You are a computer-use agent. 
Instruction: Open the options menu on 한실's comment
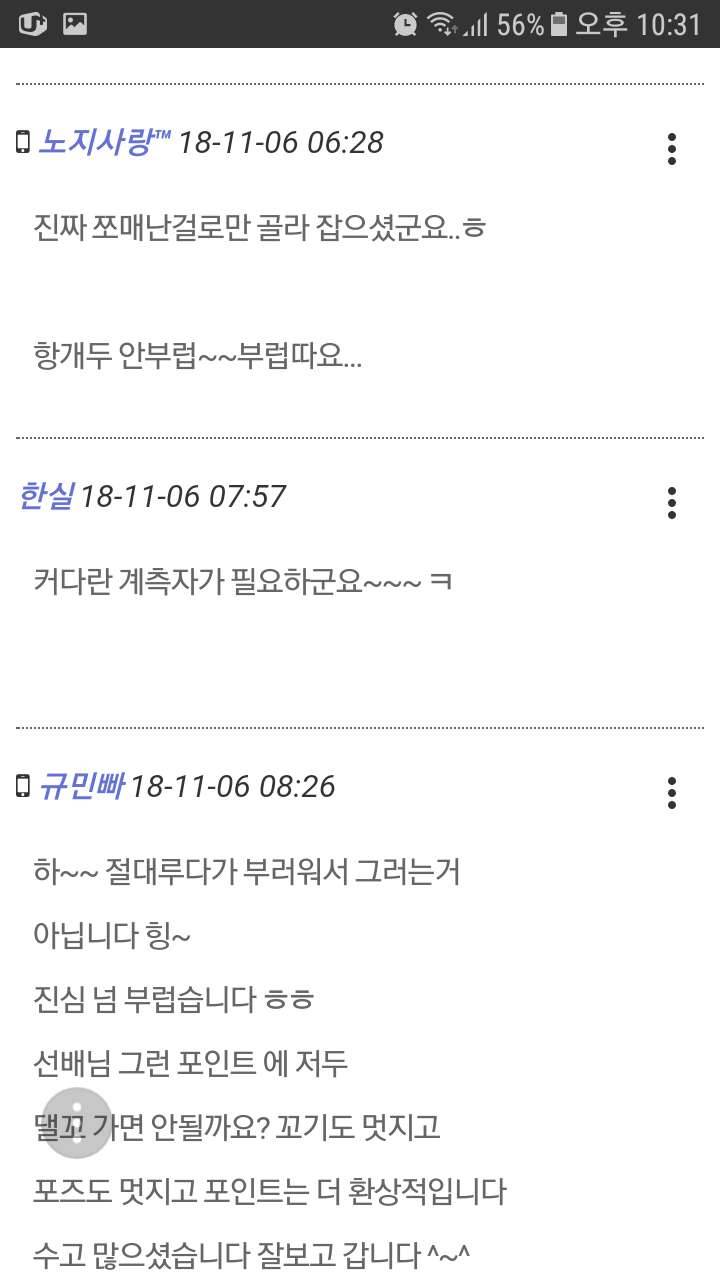(x=672, y=503)
